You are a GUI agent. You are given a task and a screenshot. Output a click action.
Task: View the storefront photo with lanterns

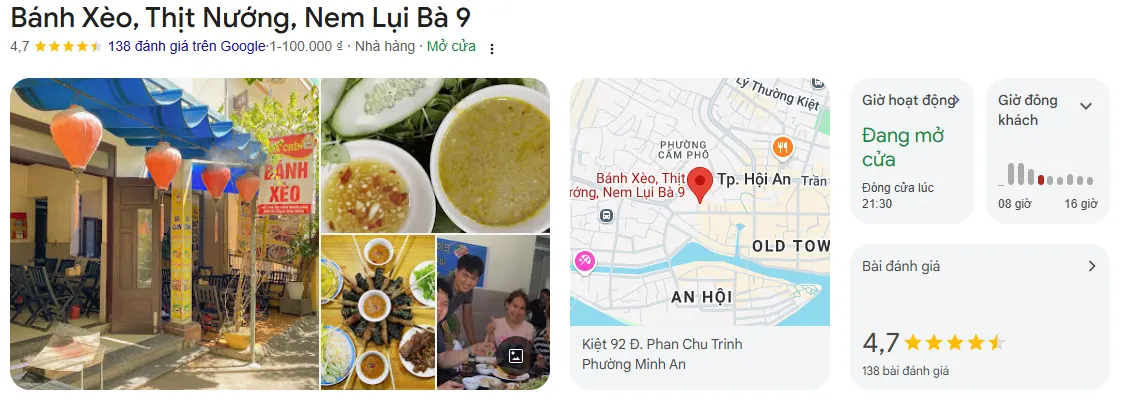click(x=164, y=233)
